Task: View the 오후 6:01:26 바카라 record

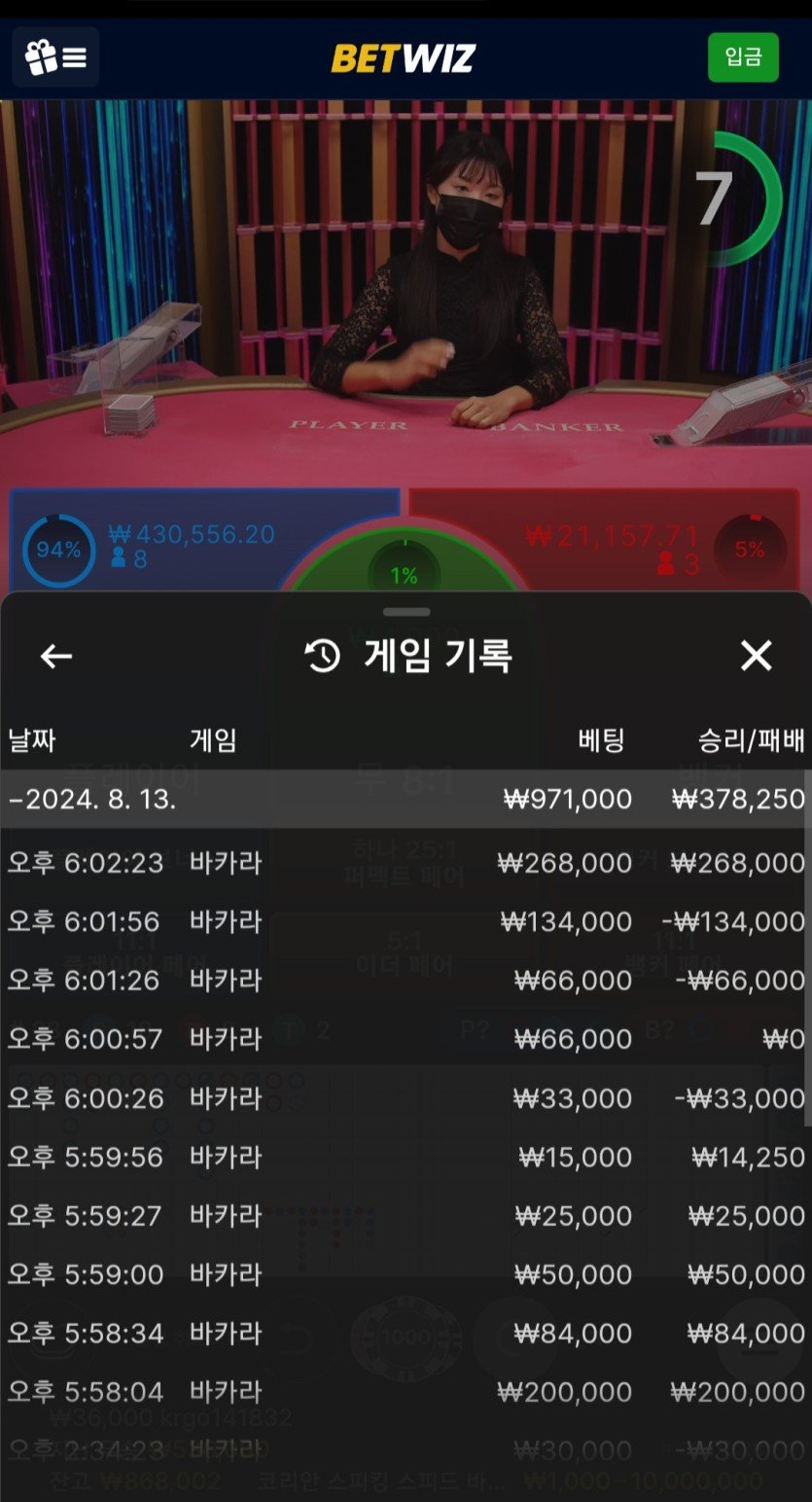Action: pos(406,981)
